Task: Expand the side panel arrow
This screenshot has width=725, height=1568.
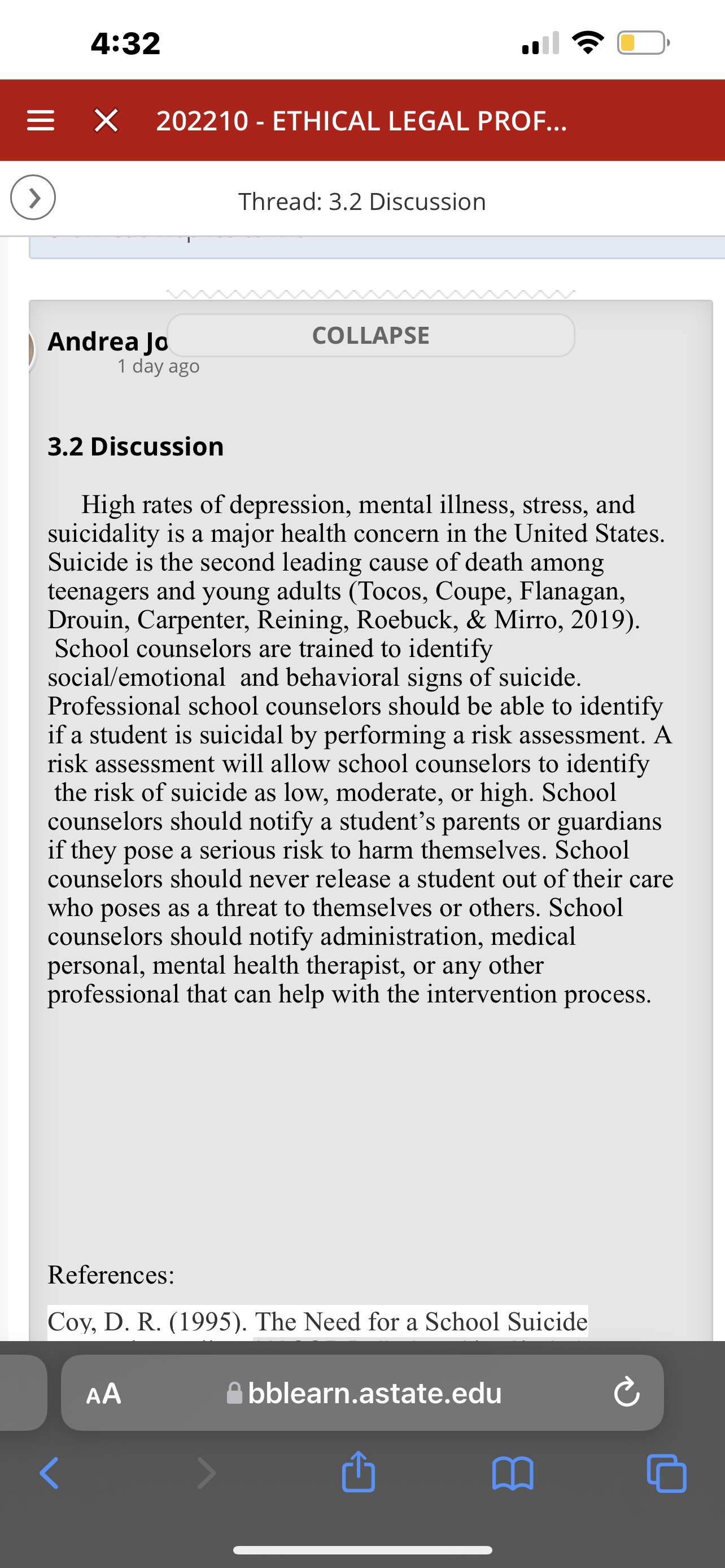Action: [33, 197]
